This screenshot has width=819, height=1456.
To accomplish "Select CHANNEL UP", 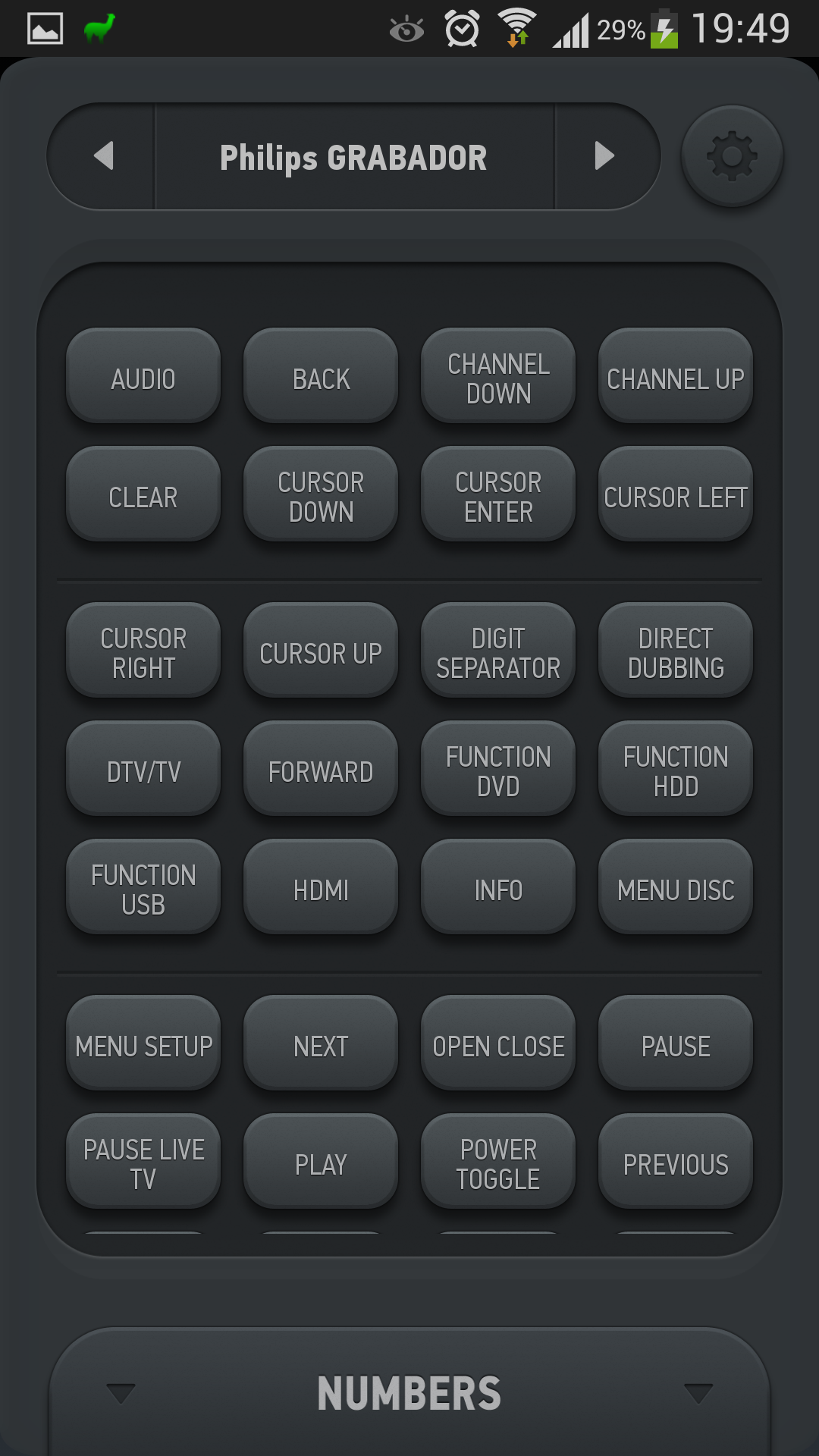I will (676, 377).
